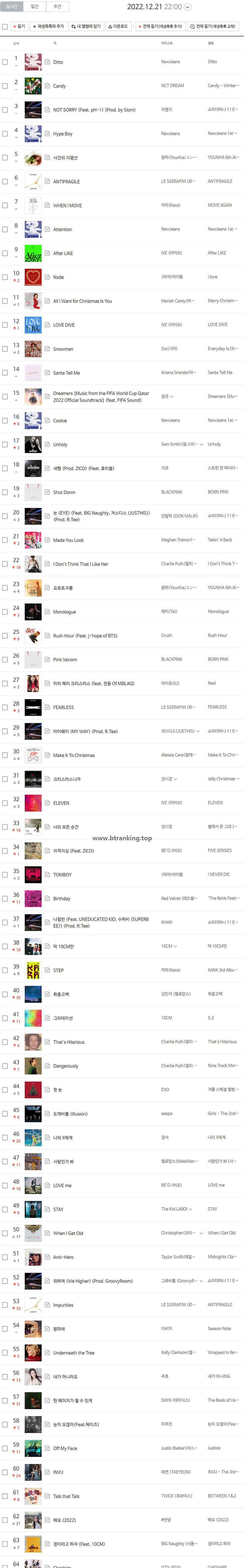244x1568 pixels.
Task: Check the select-all checkbox above the chart
Action: click(5, 27)
